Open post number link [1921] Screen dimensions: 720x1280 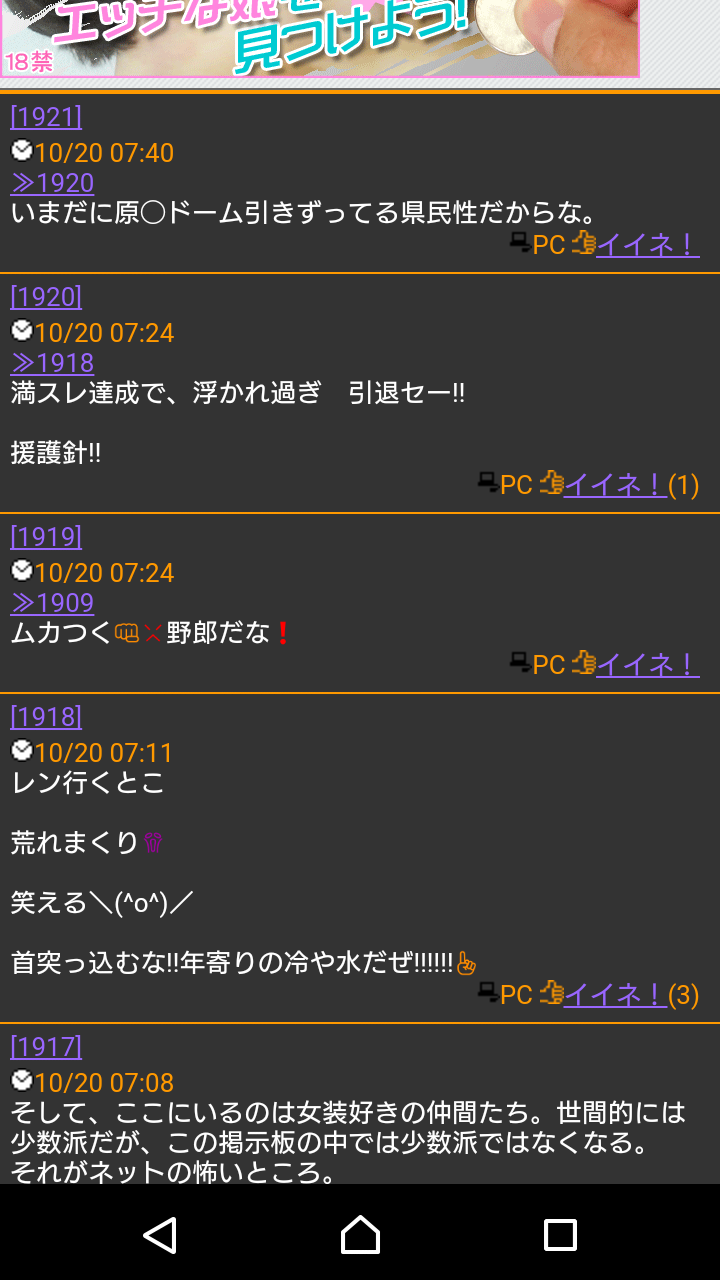coord(46,117)
